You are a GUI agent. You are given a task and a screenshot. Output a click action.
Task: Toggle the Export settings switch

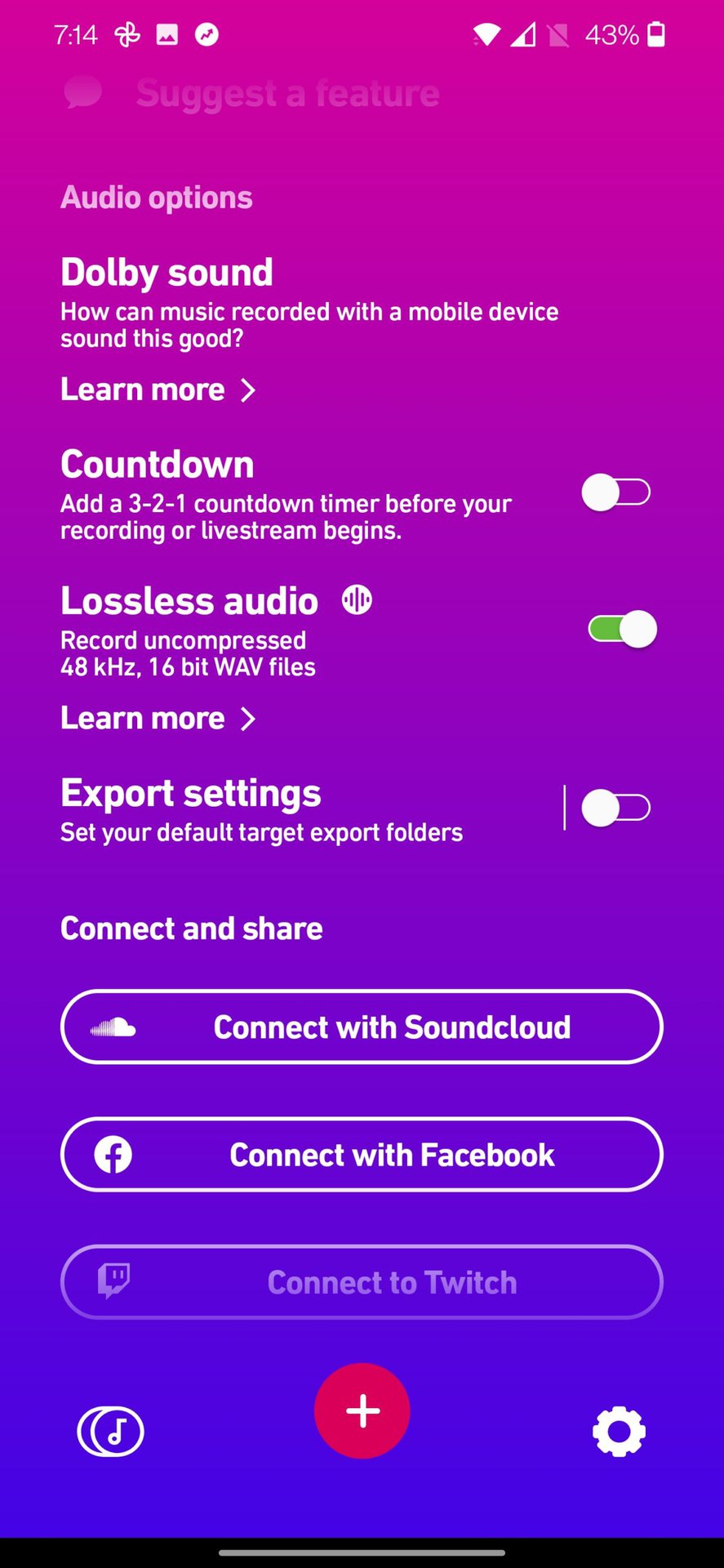615,808
